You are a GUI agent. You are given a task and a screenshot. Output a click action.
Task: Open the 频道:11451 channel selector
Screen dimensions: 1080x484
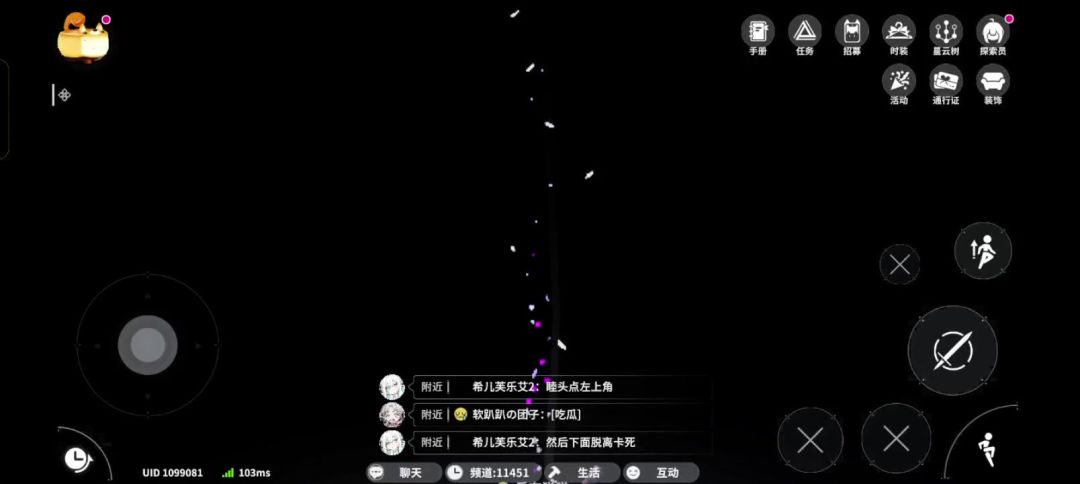point(490,473)
